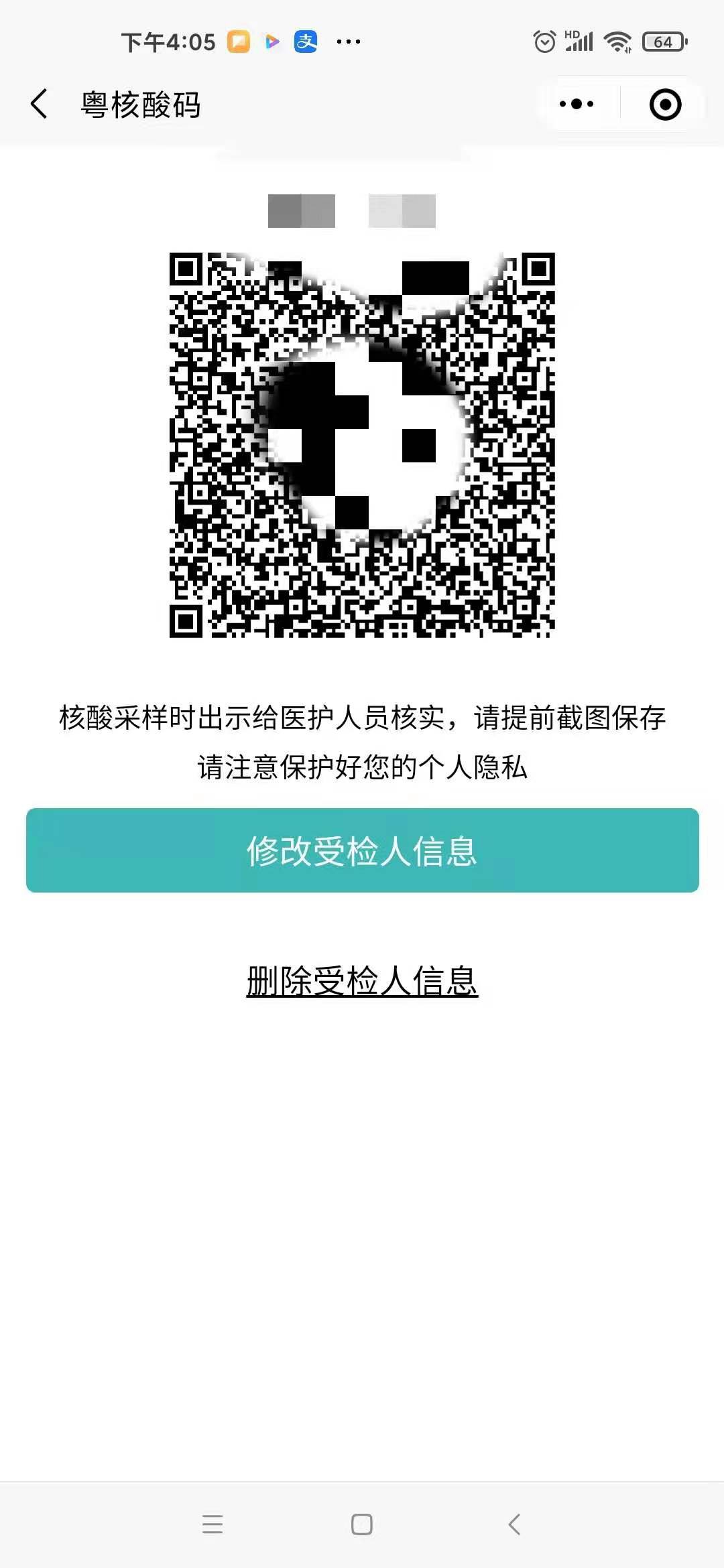Open the mini program more options menu
The width and height of the screenshot is (724, 1568).
pos(577,105)
